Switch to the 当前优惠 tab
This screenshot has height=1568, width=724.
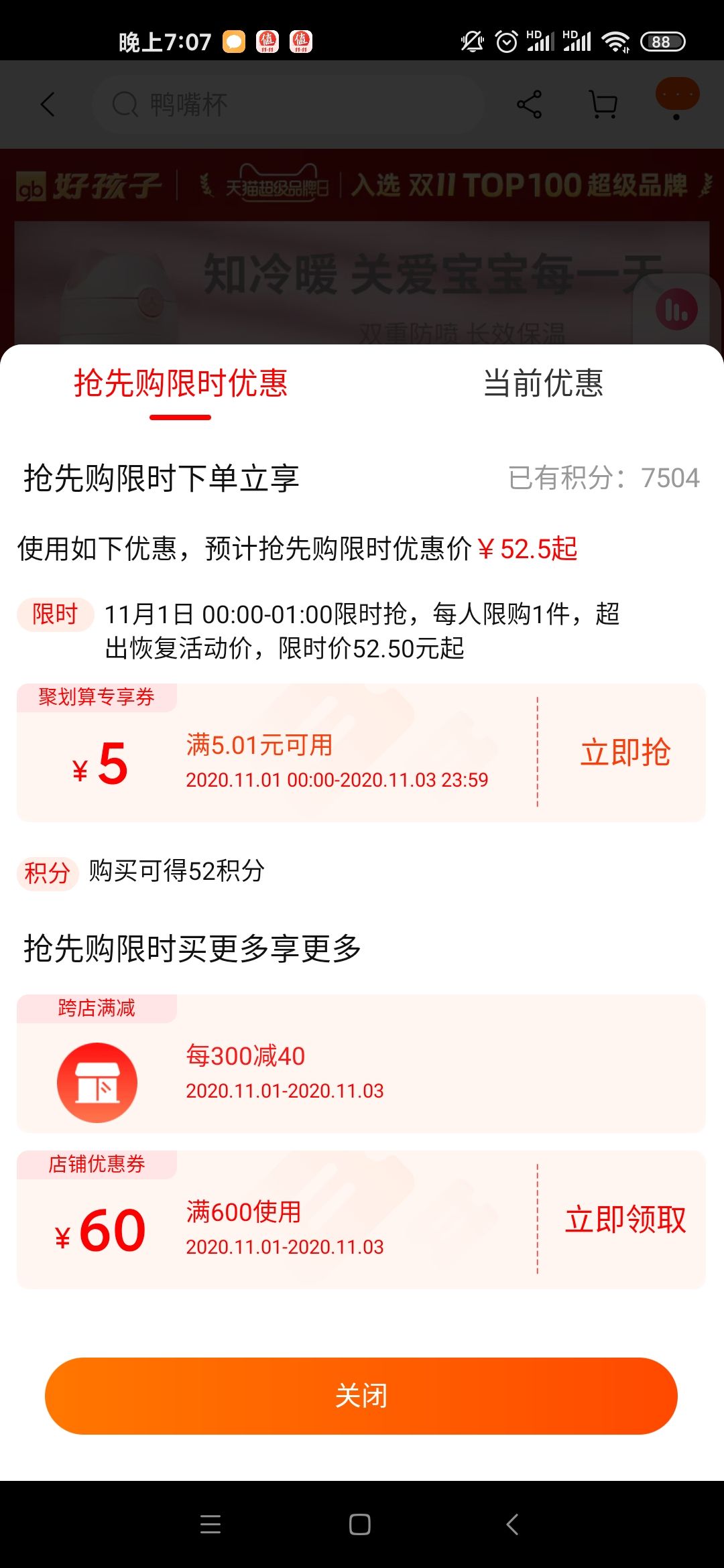coord(543,383)
